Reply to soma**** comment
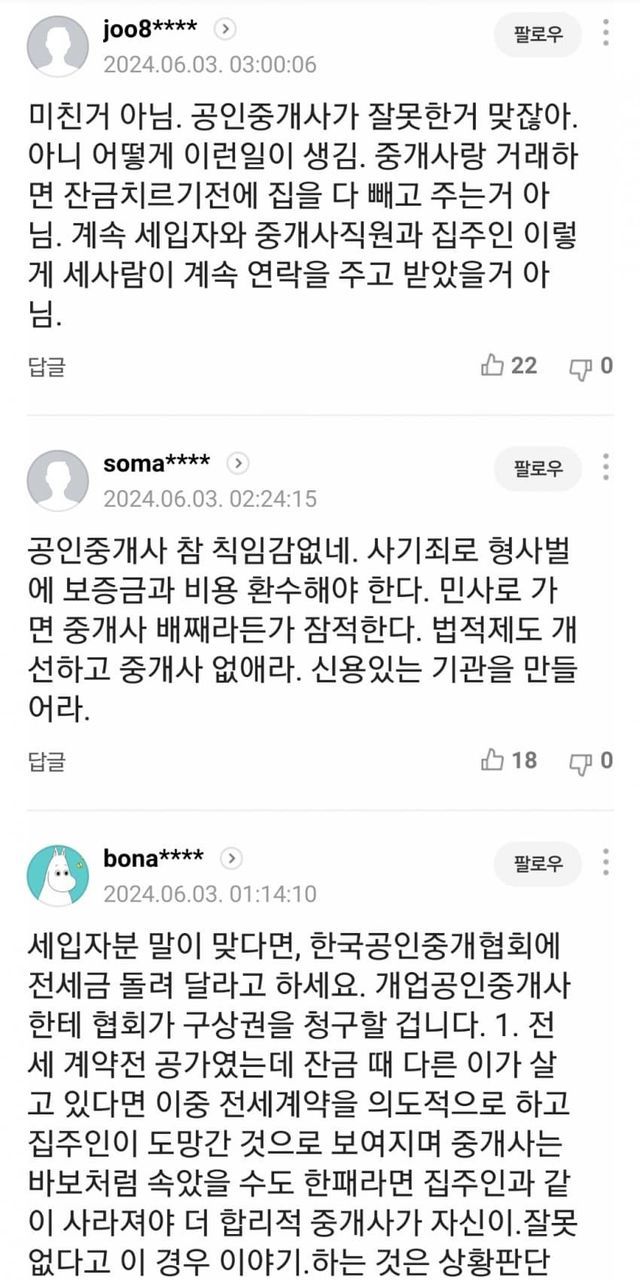This screenshot has width=640, height=1280. coord(46,761)
